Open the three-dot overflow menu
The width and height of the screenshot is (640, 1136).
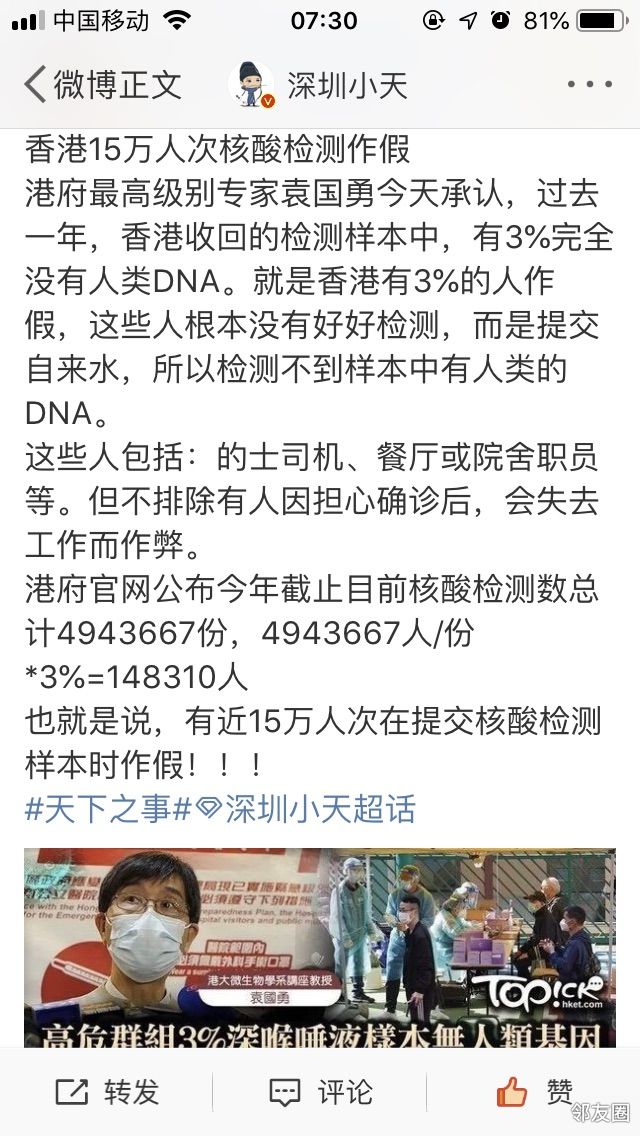pyautogui.click(x=590, y=85)
